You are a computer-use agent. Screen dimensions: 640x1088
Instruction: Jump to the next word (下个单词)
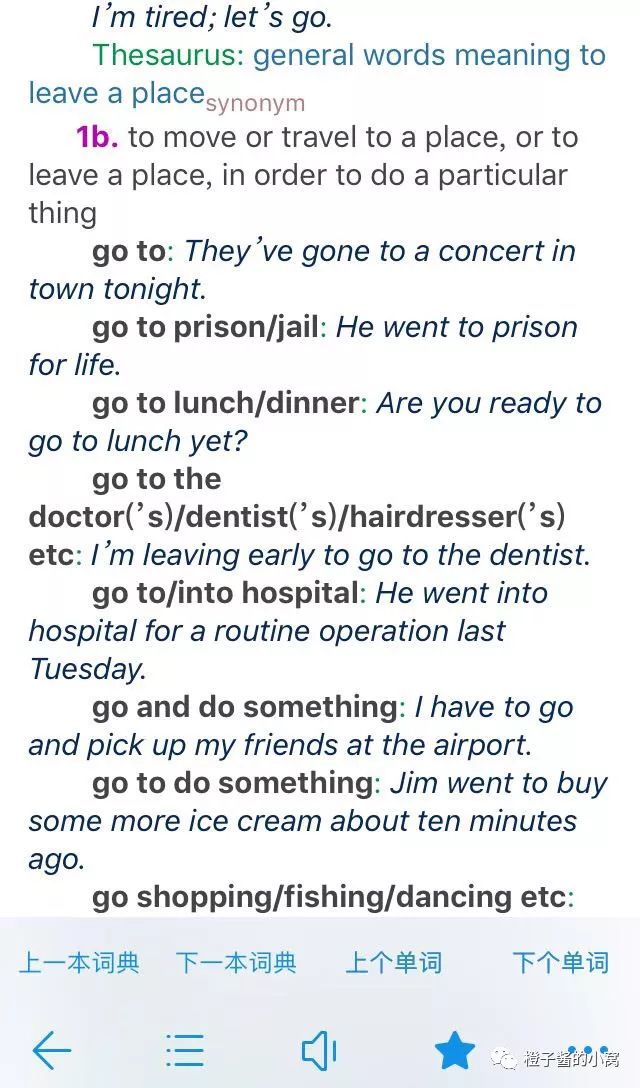560,963
